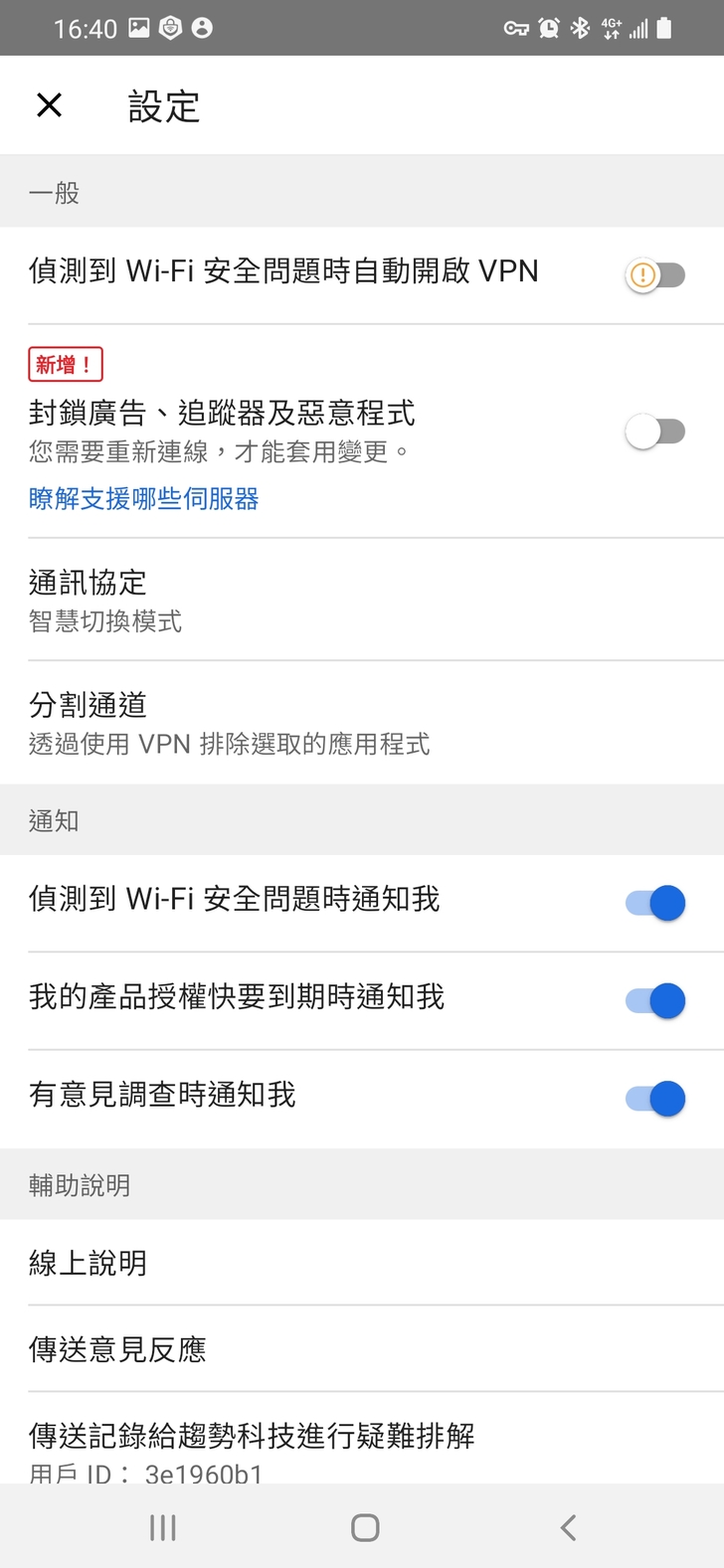
Task: Go back with the system back button
Action: tap(568, 1527)
